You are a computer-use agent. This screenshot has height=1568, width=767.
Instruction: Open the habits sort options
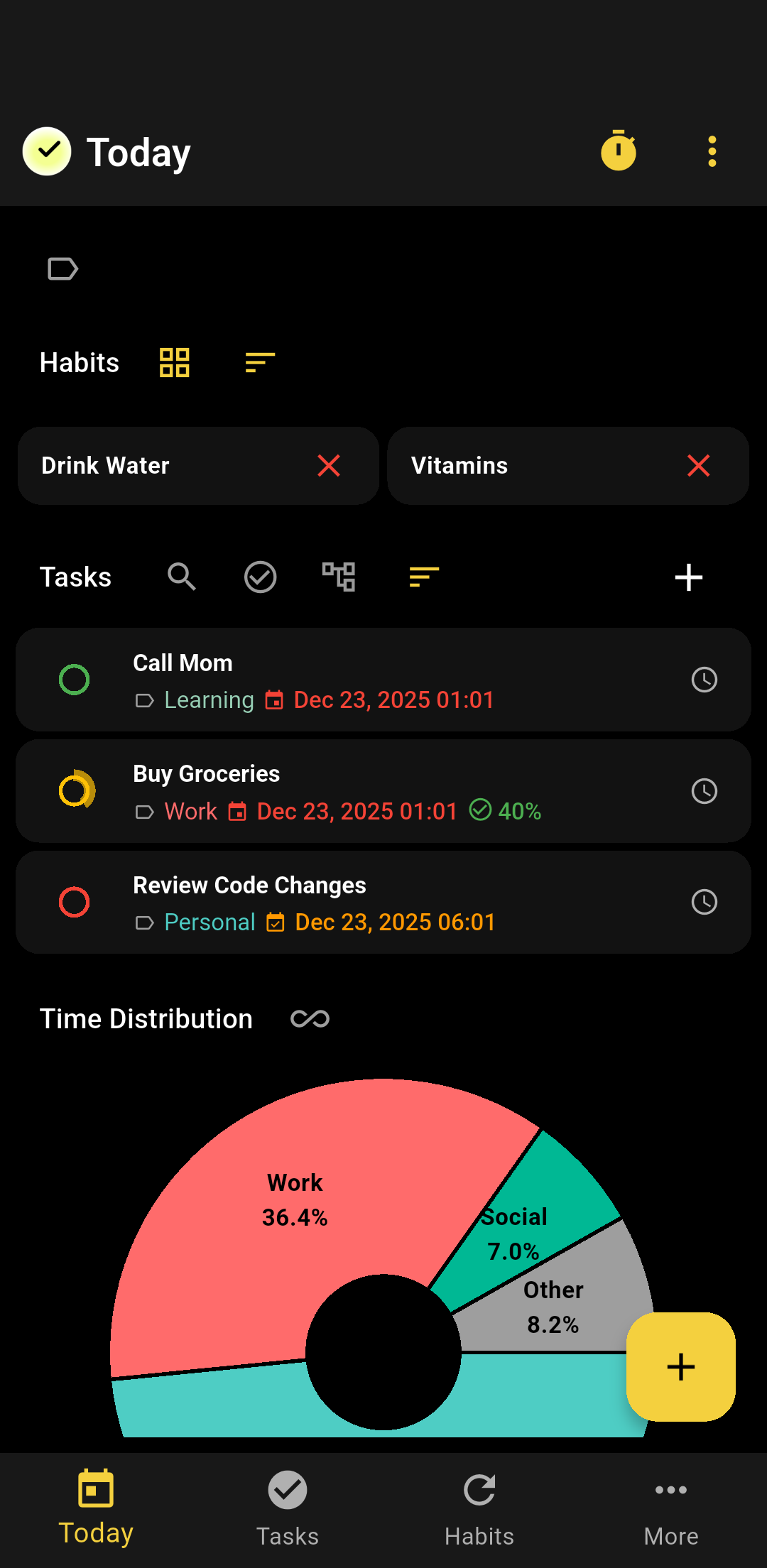pyautogui.click(x=260, y=363)
